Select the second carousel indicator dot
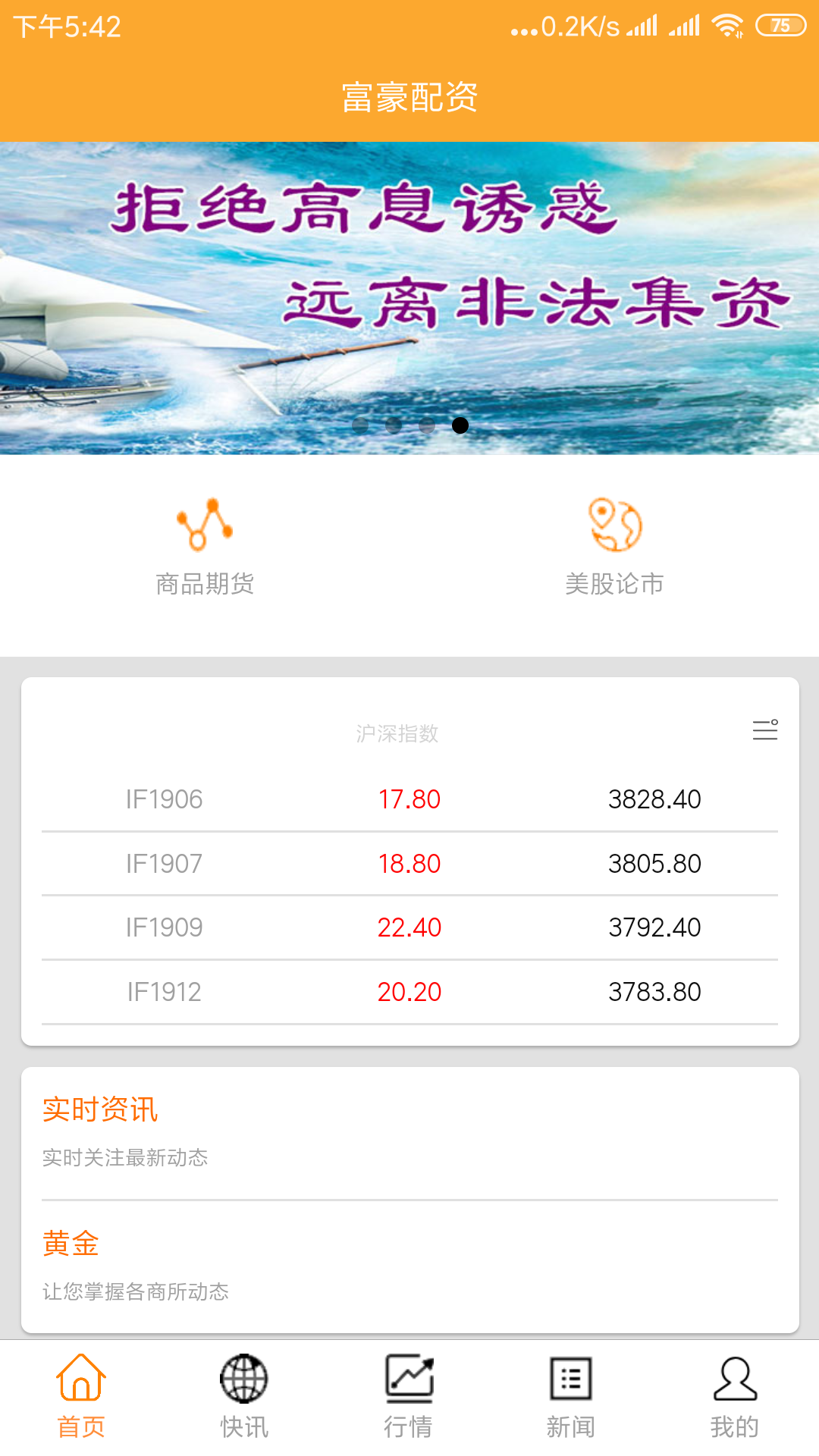The height and width of the screenshot is (1456, 819). pos(394,426)
